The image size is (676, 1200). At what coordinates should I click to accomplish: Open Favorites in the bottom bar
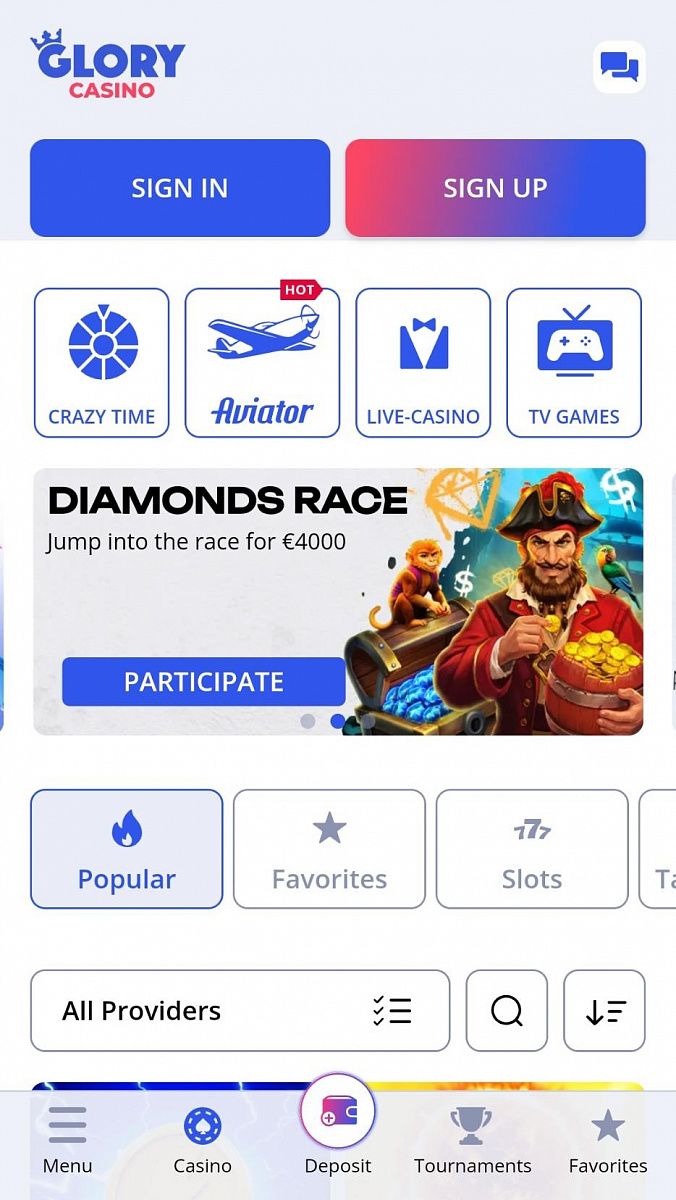pos(608,1140)
